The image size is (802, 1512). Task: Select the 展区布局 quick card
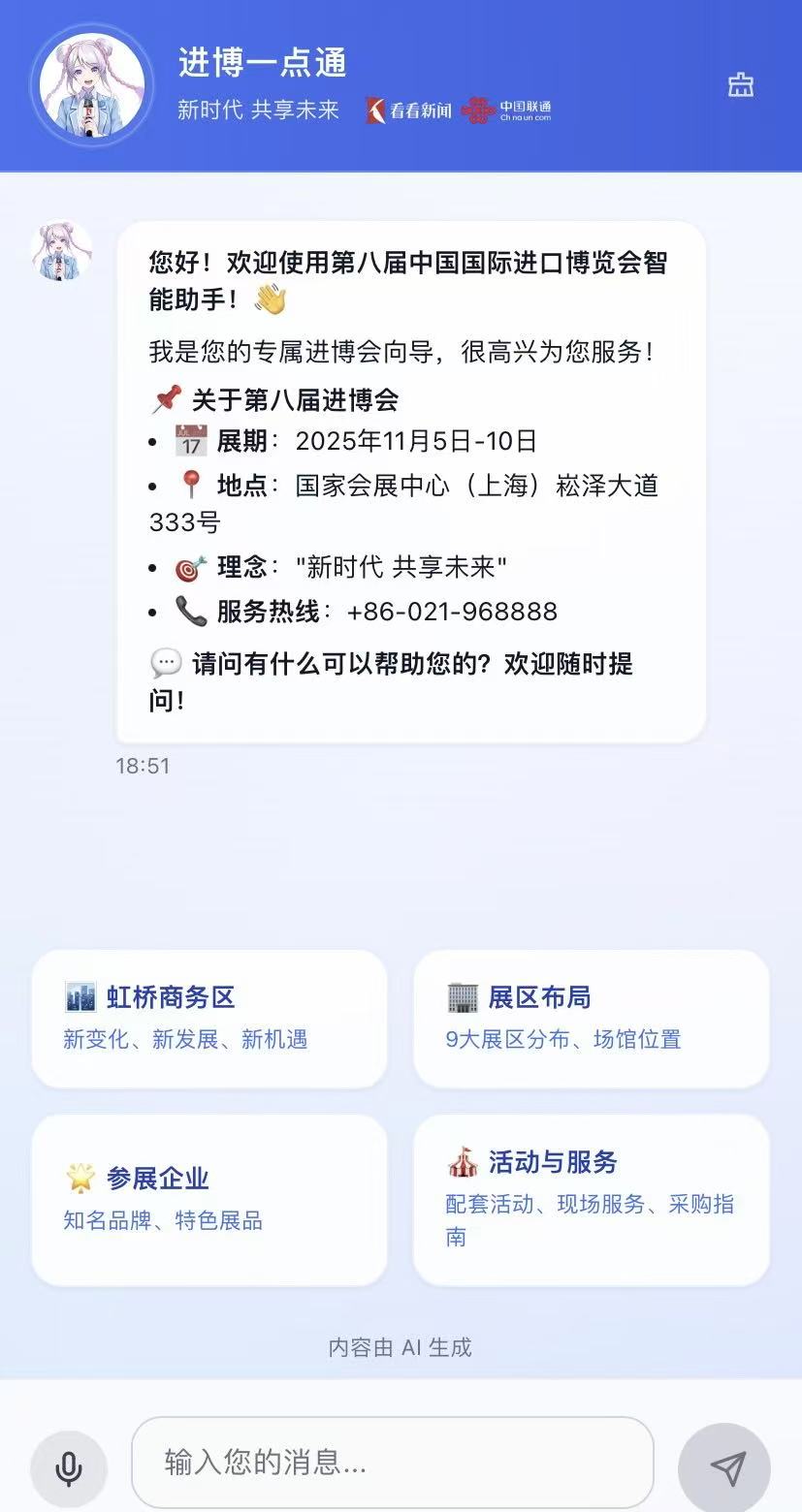(x=591, y=1018)
